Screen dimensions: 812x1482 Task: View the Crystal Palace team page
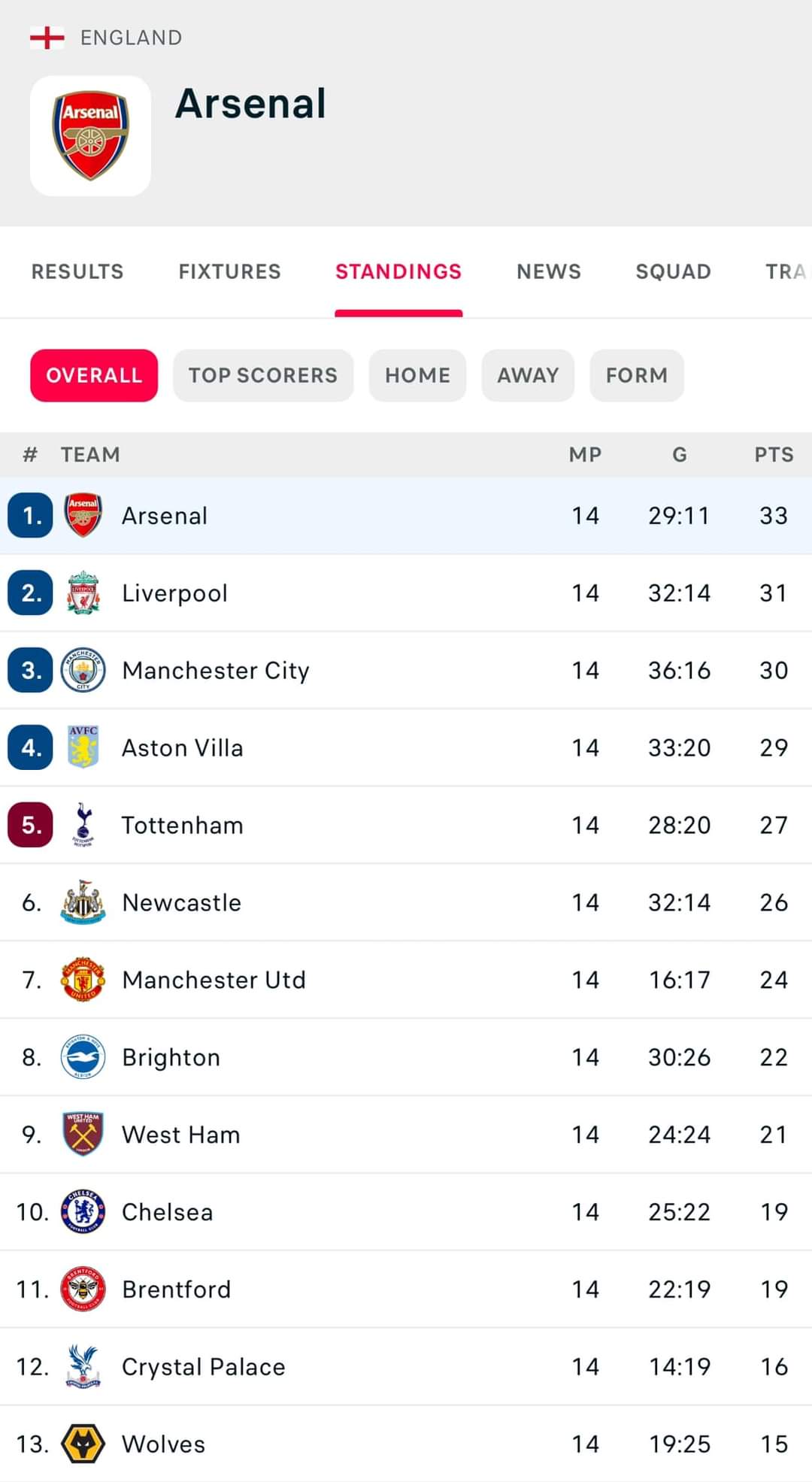[x=406, y=1367]
